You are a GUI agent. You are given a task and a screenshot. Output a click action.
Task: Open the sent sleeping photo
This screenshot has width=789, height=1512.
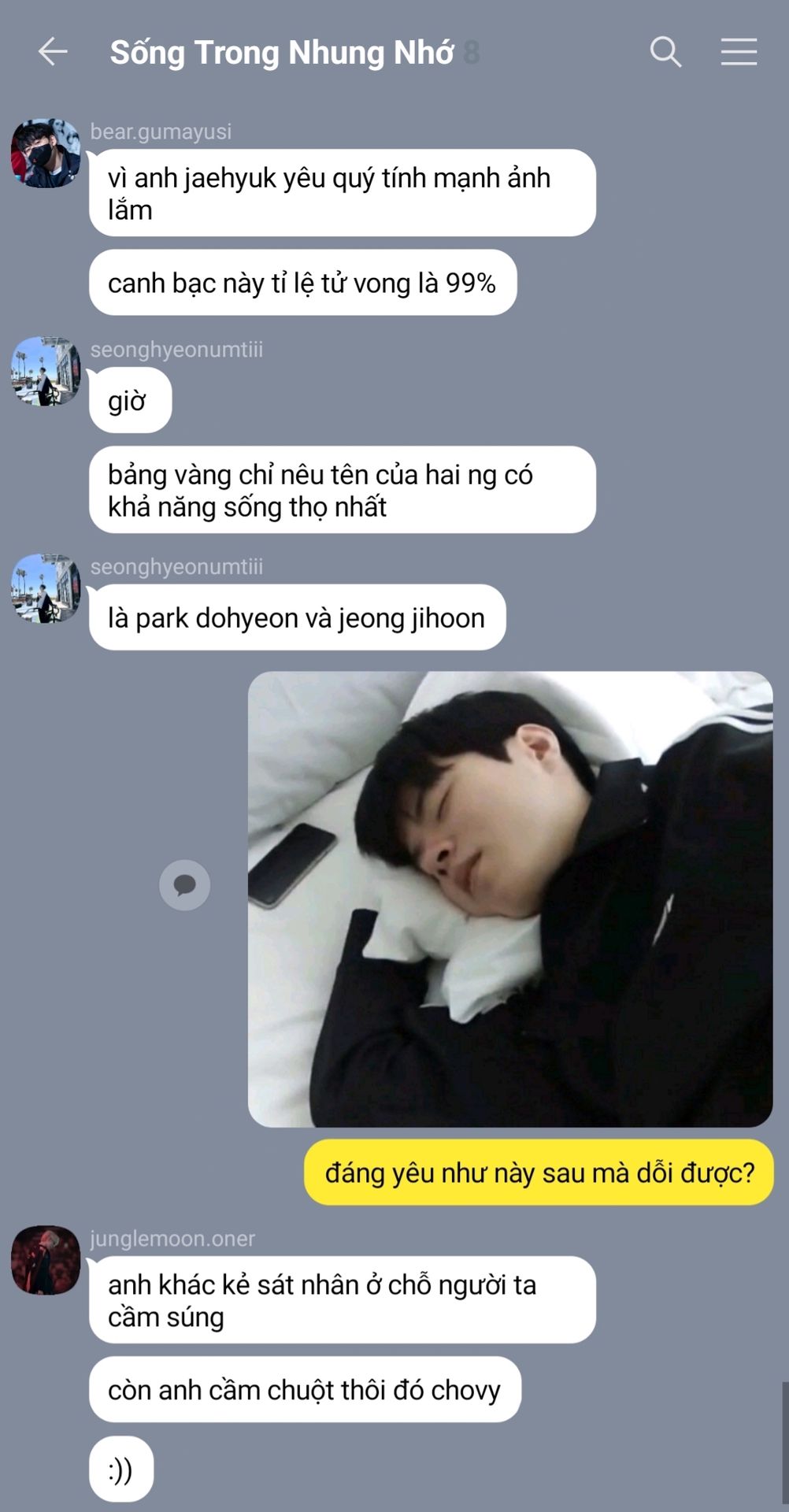(x=510, y=899)
